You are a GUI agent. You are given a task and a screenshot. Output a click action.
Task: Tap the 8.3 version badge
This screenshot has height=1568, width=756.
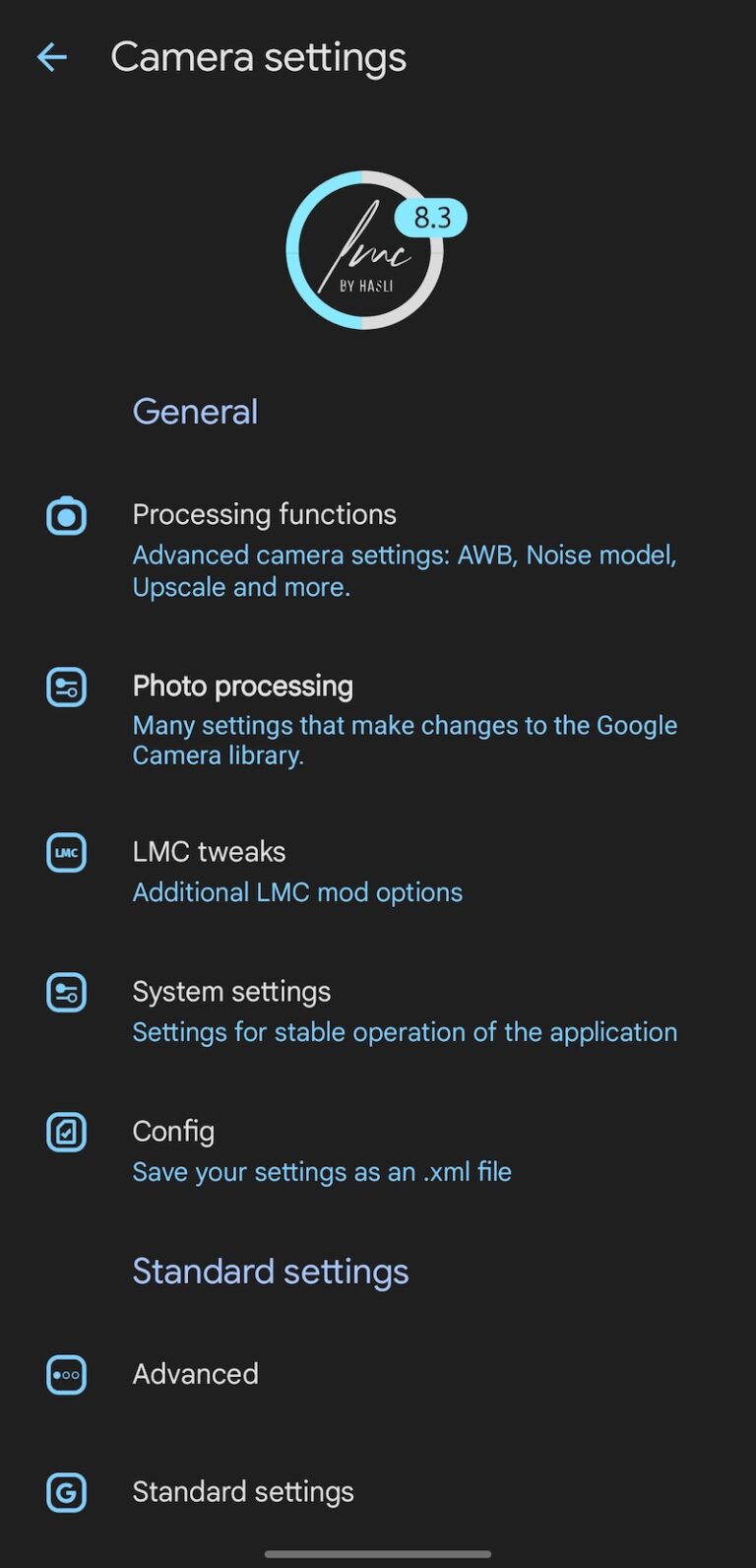[431, 218]
